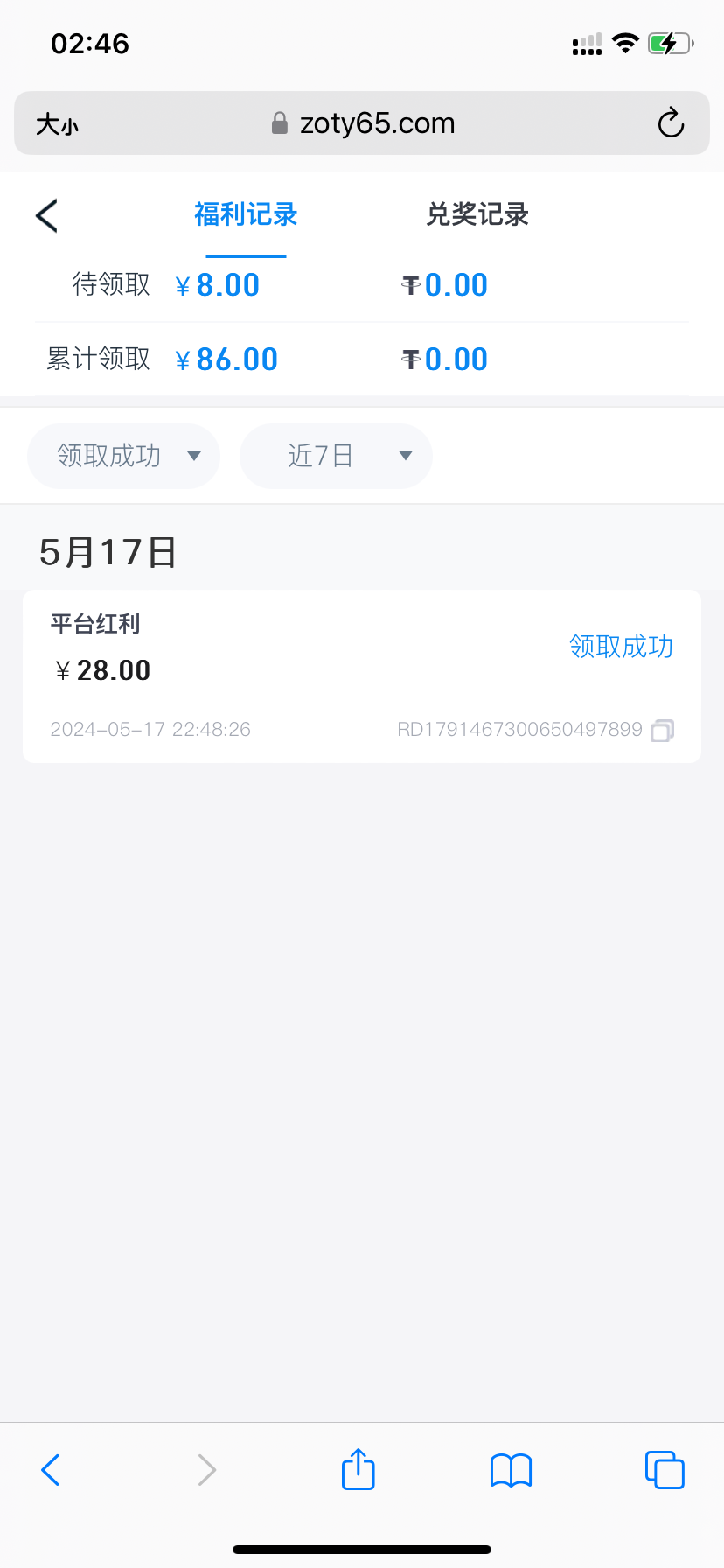Show all open Safari tabs
Screen dimensions: 724x1568
(665, 1470)
